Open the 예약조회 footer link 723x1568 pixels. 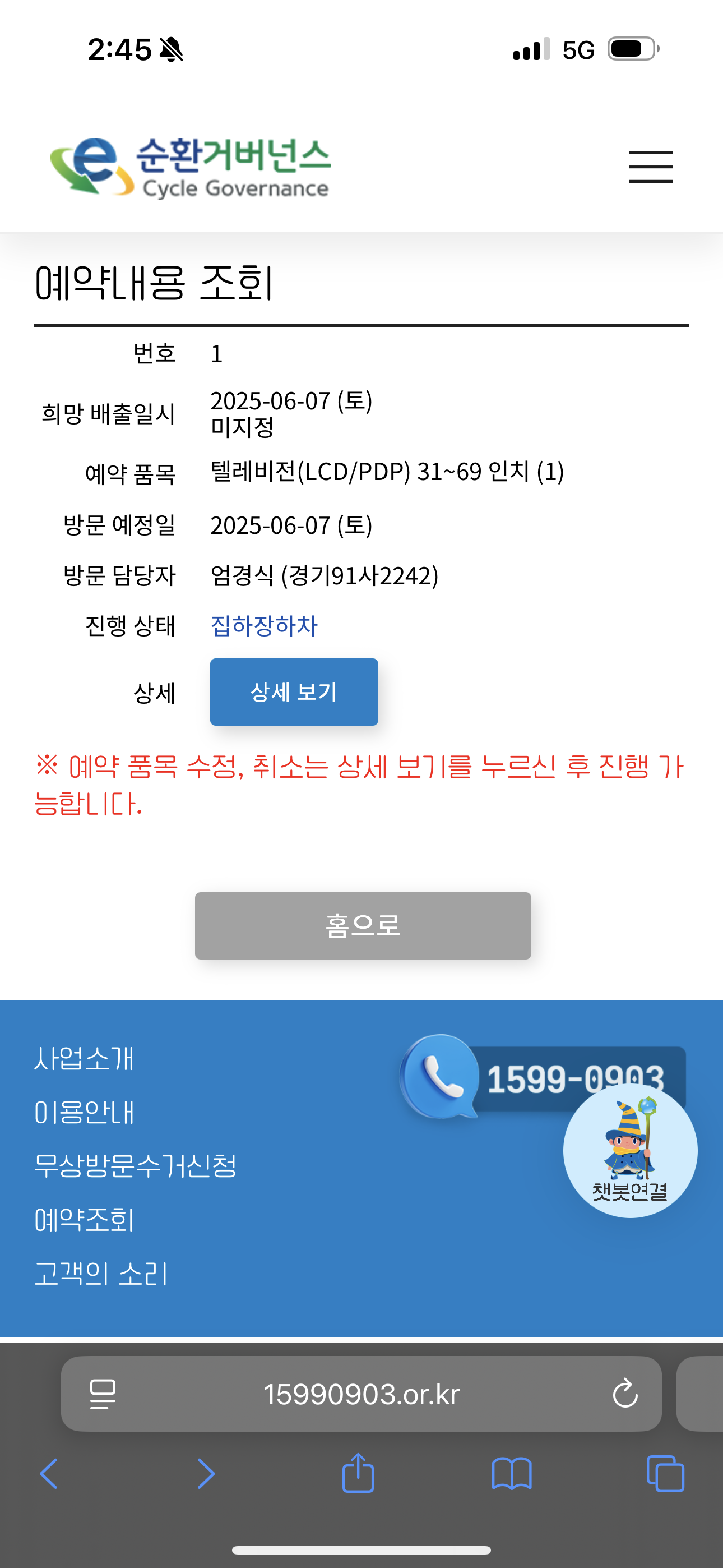(x=84, y=1220)
